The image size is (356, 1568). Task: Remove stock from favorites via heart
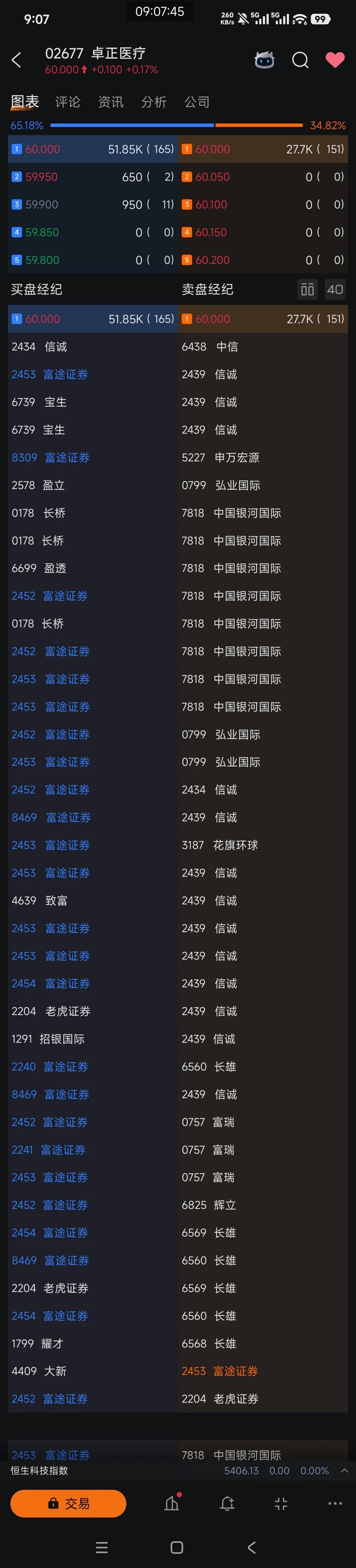click(335, 60)
